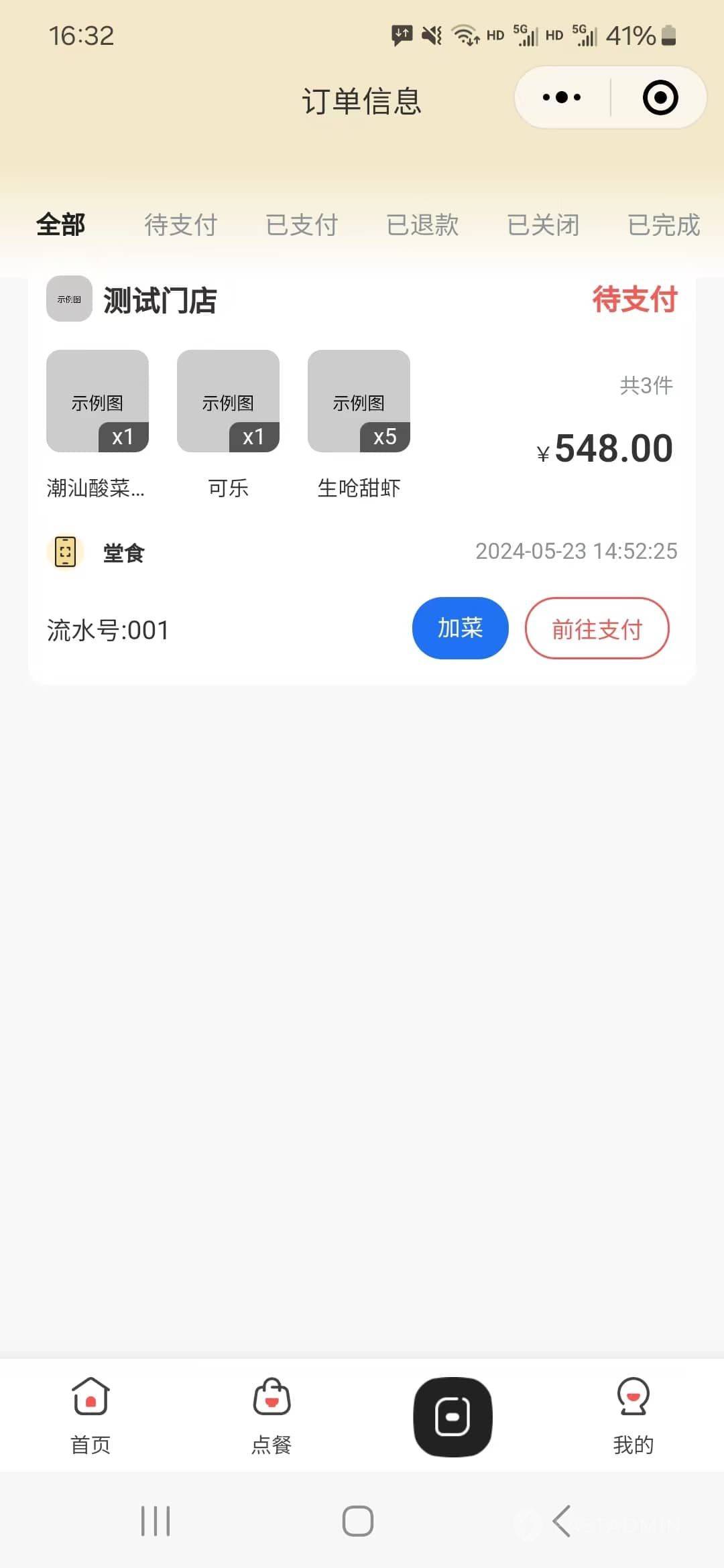
Task: Tap the system back button
Action: pos(562,1520)
